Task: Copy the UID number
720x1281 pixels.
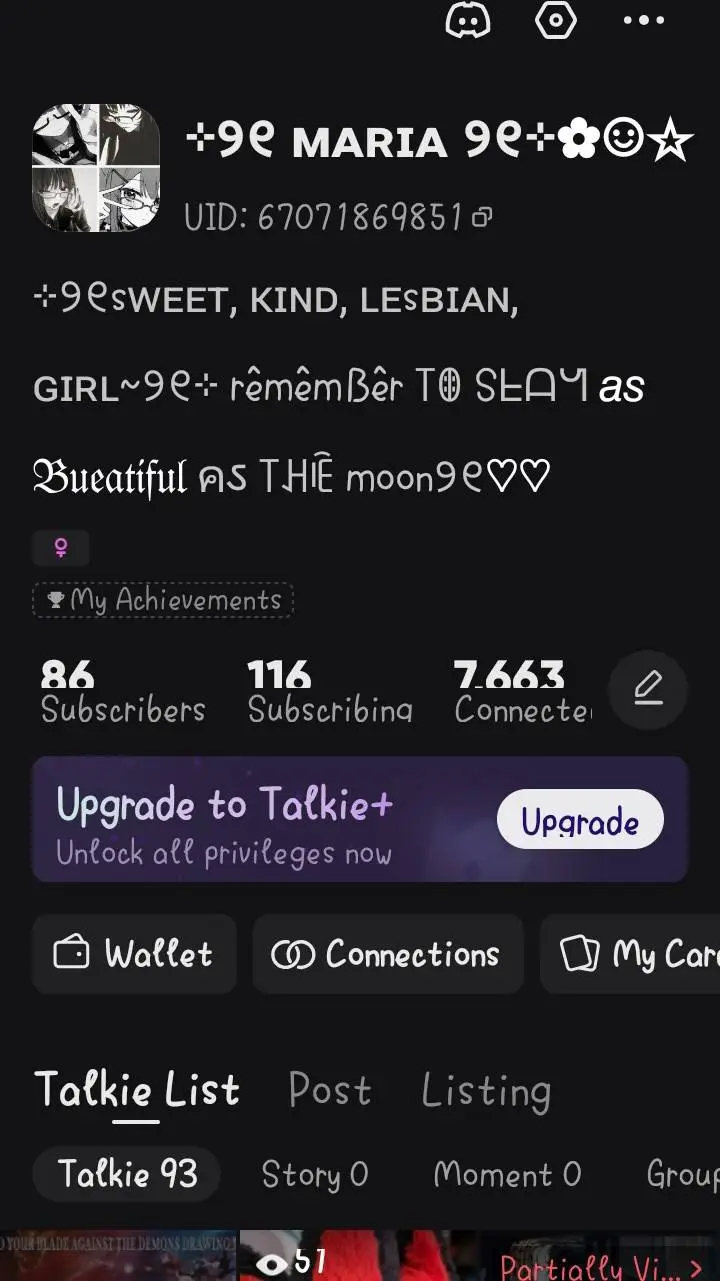Action: tap(482, 217)
